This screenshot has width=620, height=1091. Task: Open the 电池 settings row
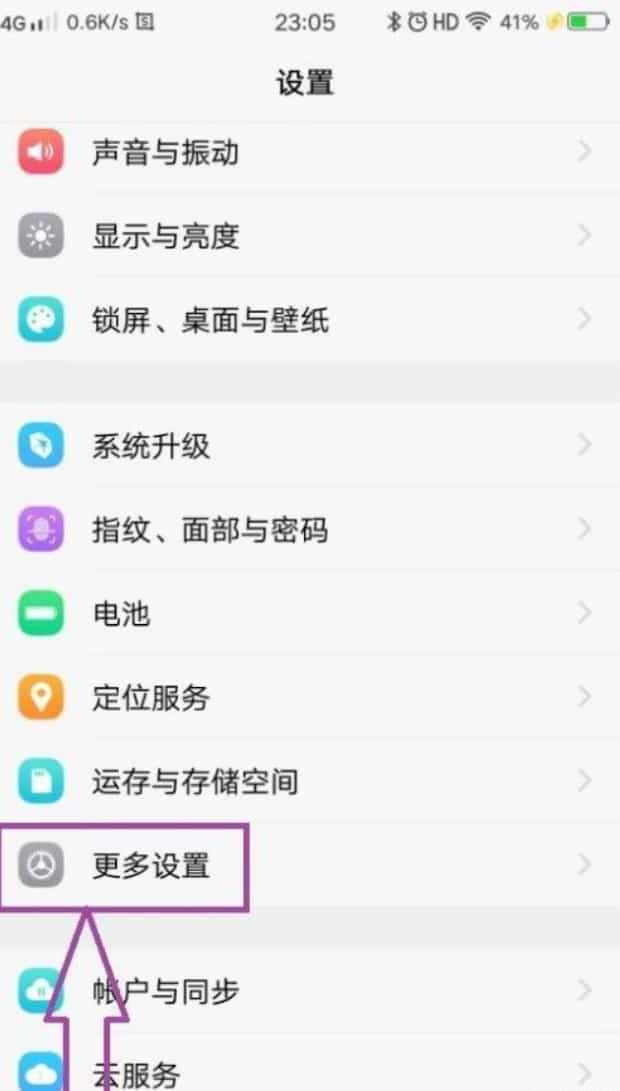point(310,614)
